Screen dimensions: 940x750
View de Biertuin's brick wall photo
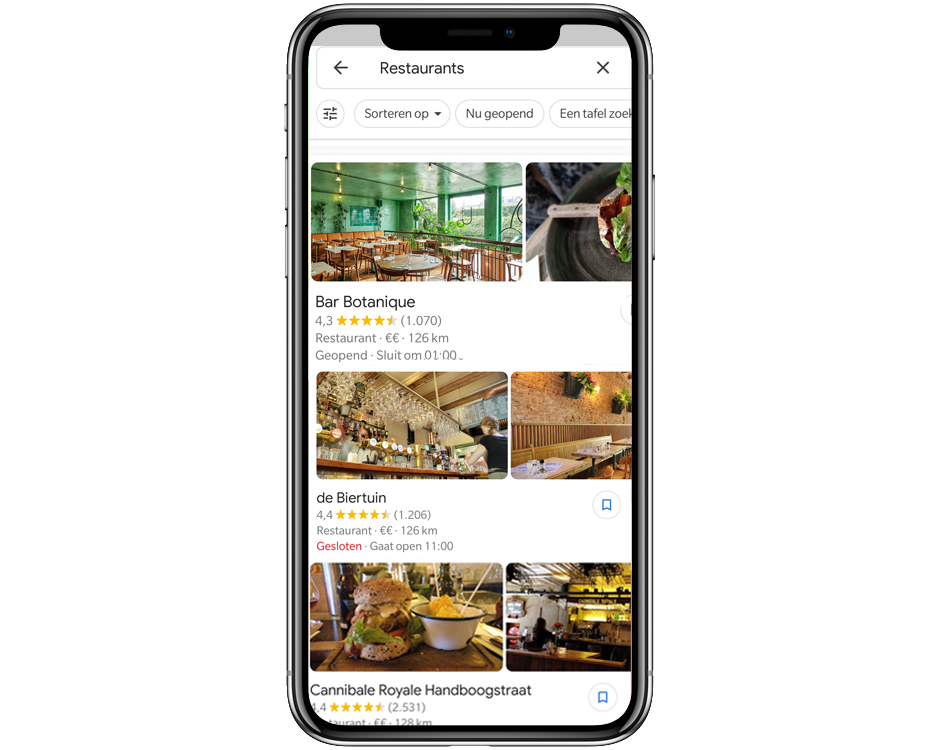click(x=571, y=425)
